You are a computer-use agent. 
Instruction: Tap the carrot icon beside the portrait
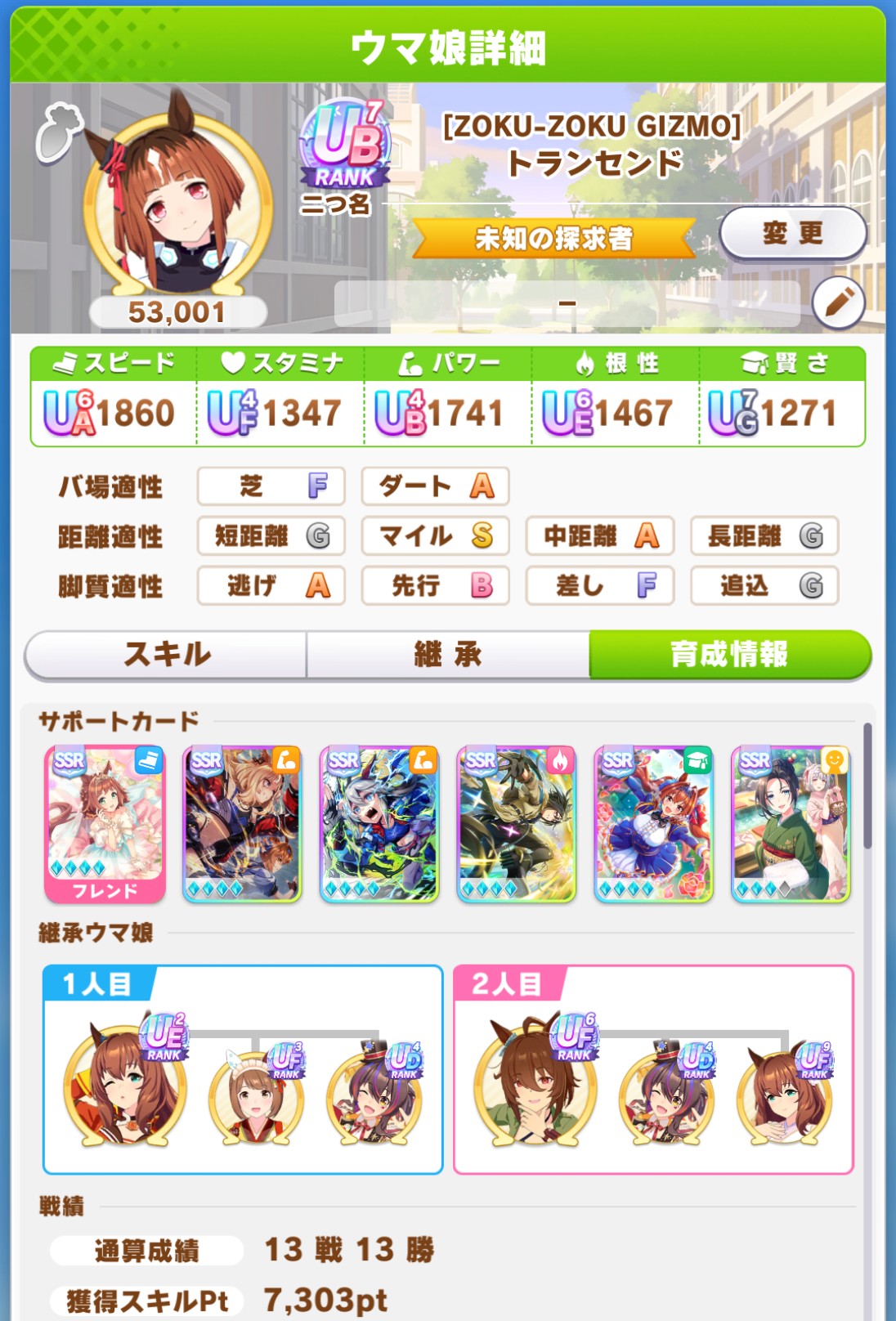tap(57, 132)
